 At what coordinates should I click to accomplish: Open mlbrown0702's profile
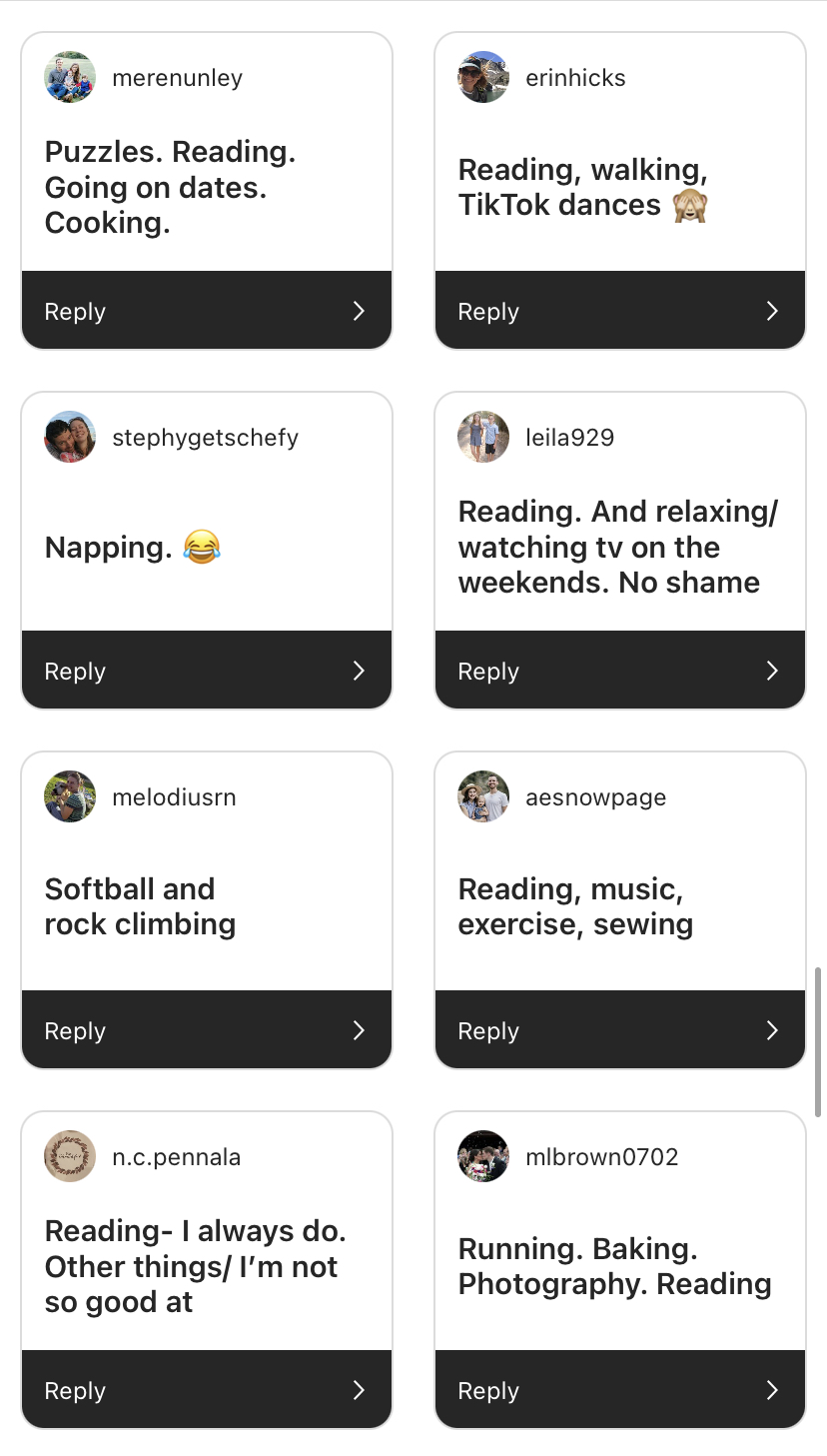pyautogui.click(x=601, y=1157)
